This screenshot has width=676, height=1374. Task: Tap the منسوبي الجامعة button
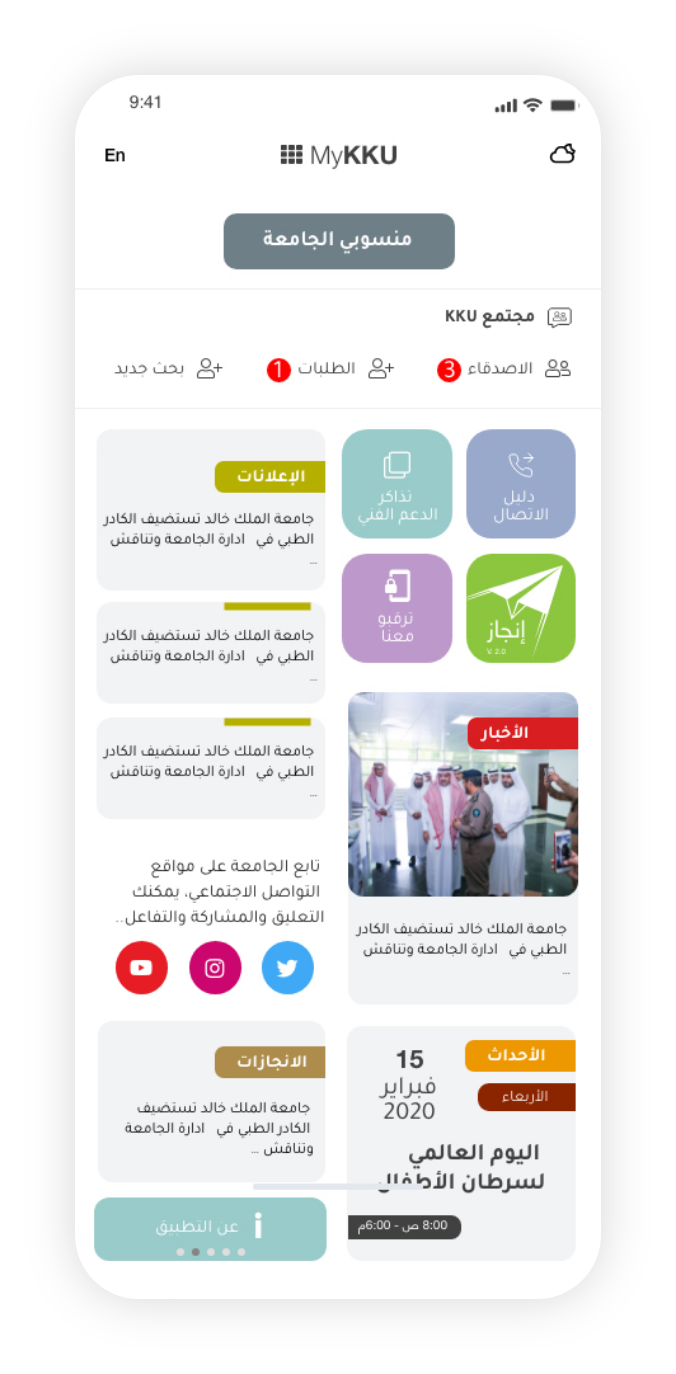point(339,241)
